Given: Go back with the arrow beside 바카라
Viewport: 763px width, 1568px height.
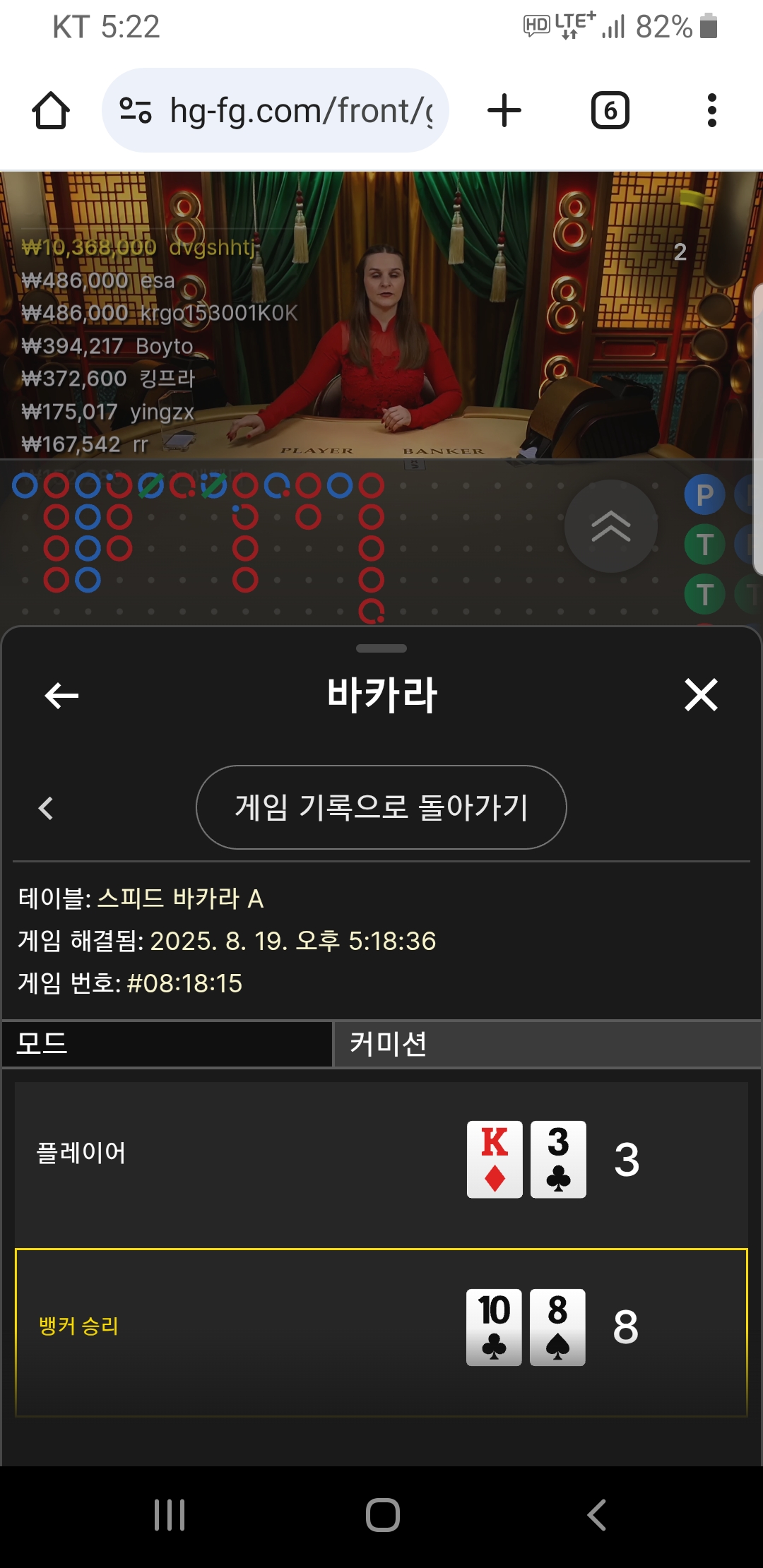Looking at the screenshot, I should tap(61, 696).
